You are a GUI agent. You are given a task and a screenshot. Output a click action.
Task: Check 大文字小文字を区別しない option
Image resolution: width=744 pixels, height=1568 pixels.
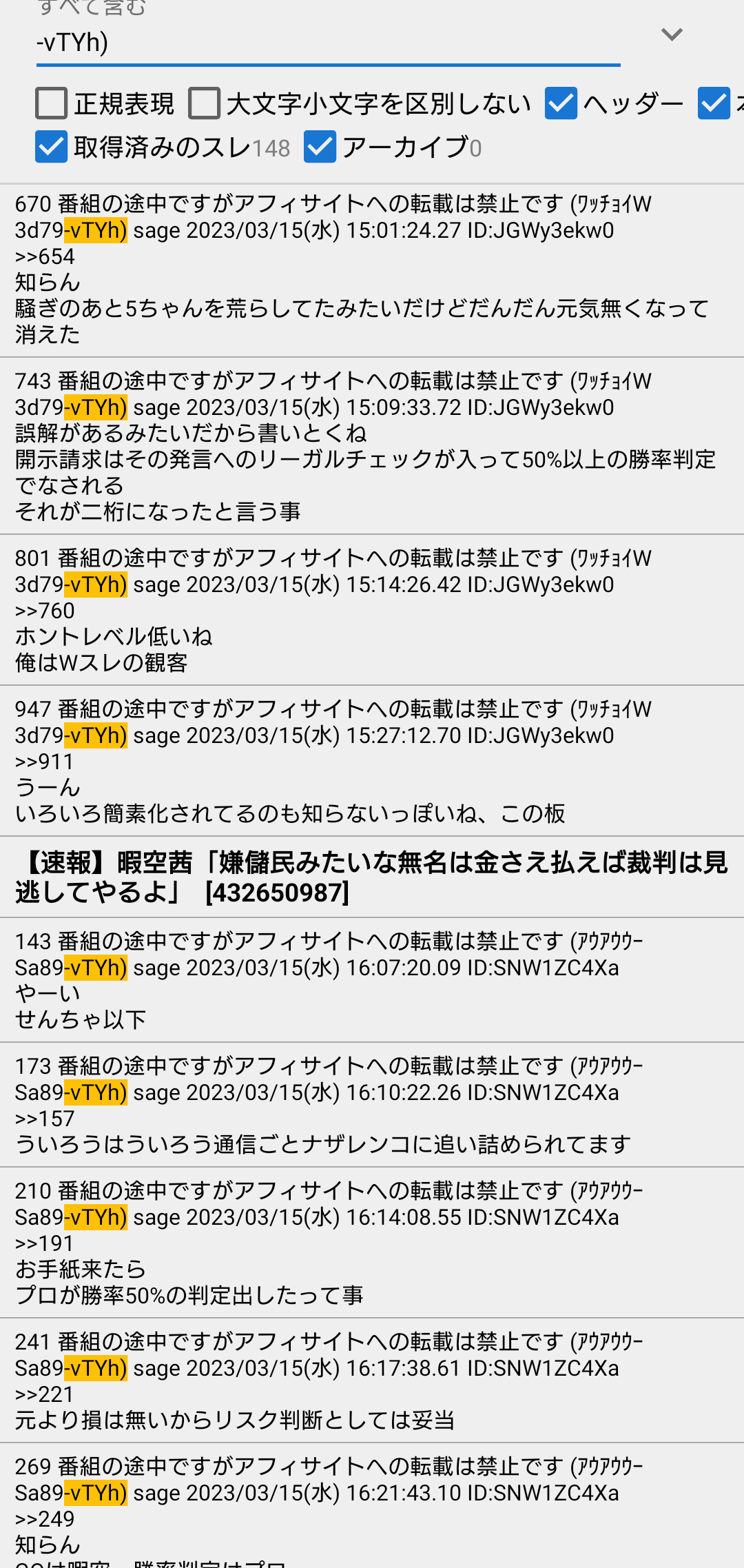point(205,103)
